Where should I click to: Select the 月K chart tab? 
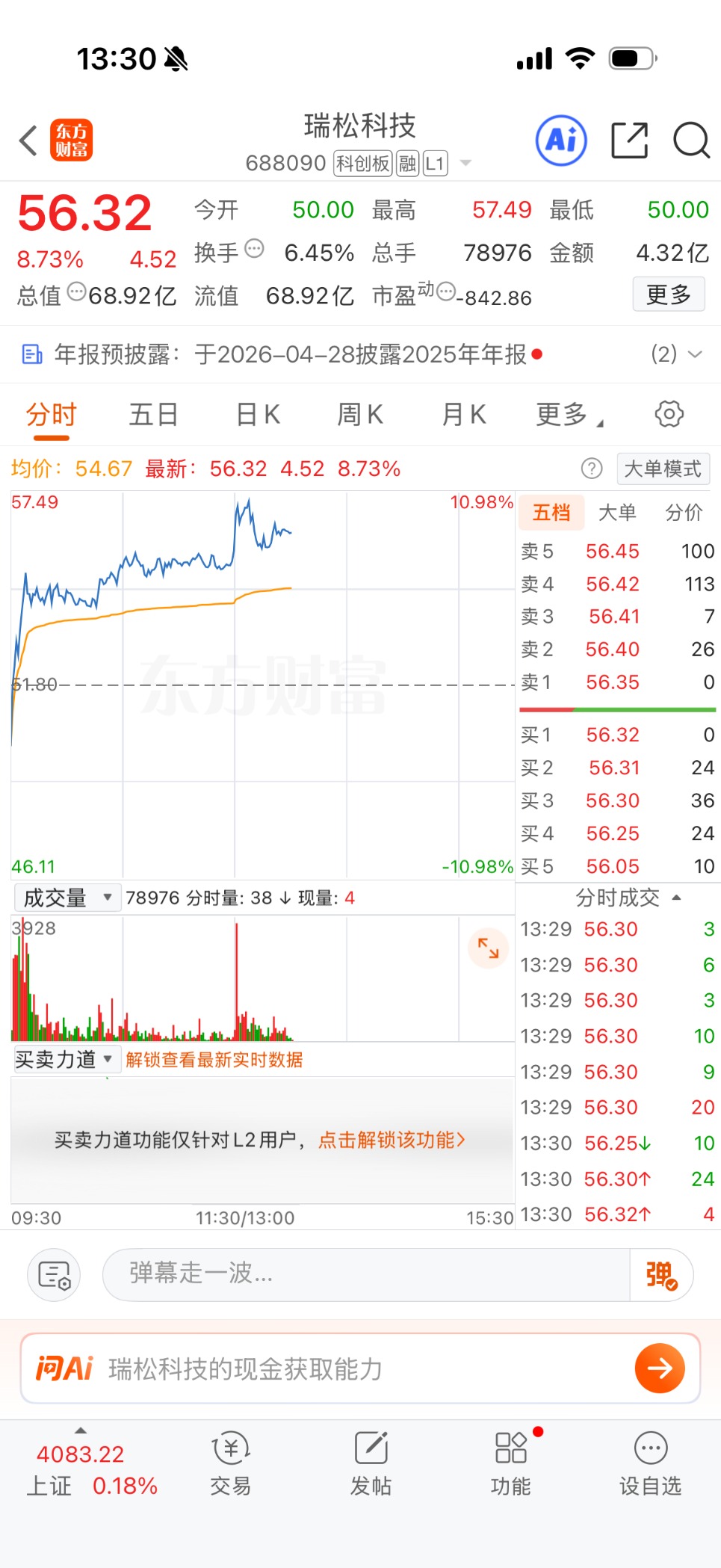[x=463, y=414]
